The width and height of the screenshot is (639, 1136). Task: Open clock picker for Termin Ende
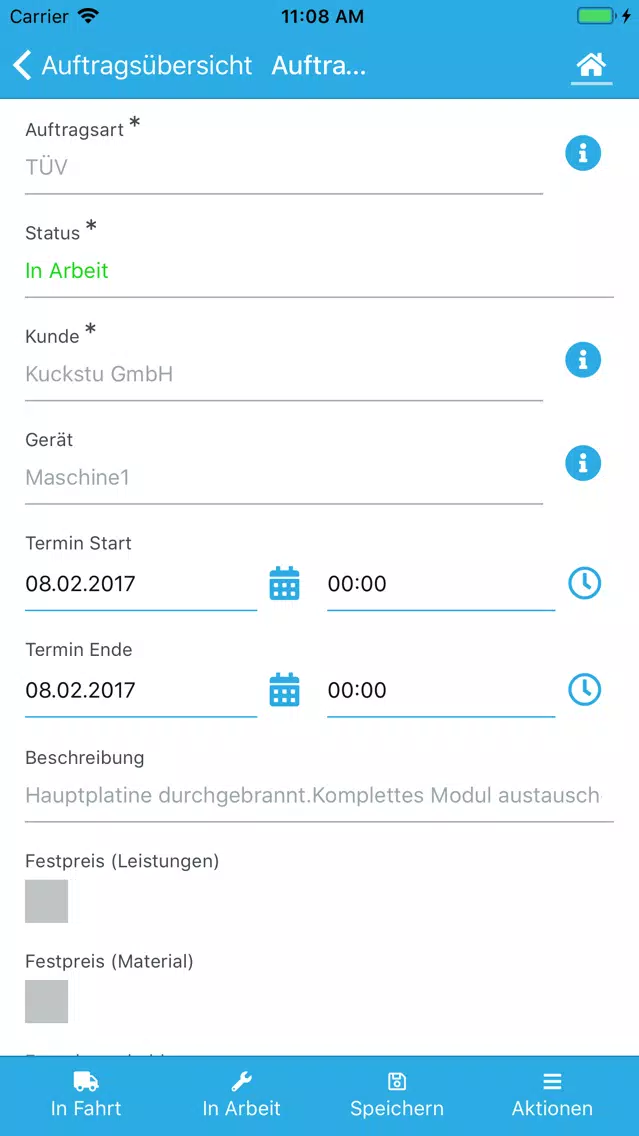pos(584,690)
